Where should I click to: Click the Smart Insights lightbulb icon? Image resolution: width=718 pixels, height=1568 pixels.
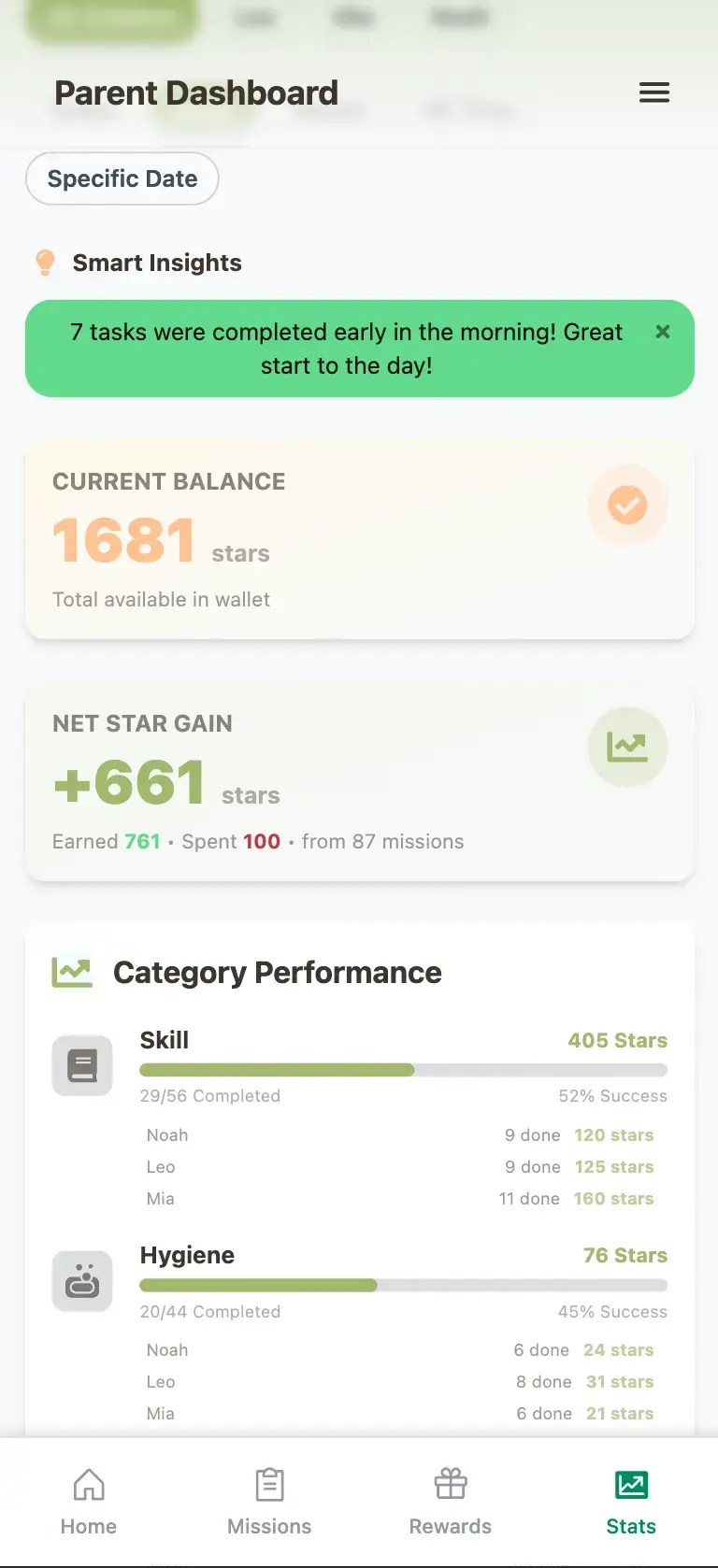[41, 263]
